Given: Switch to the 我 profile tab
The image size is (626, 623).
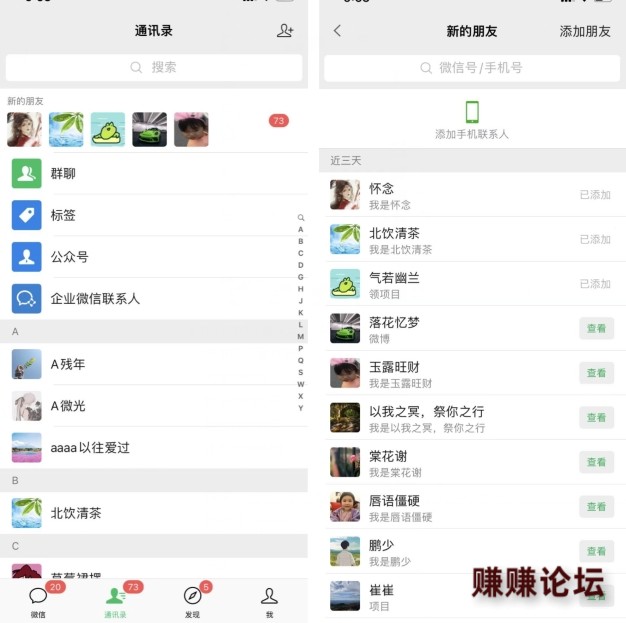Looking at the screenshot, I should click(269, 601).
